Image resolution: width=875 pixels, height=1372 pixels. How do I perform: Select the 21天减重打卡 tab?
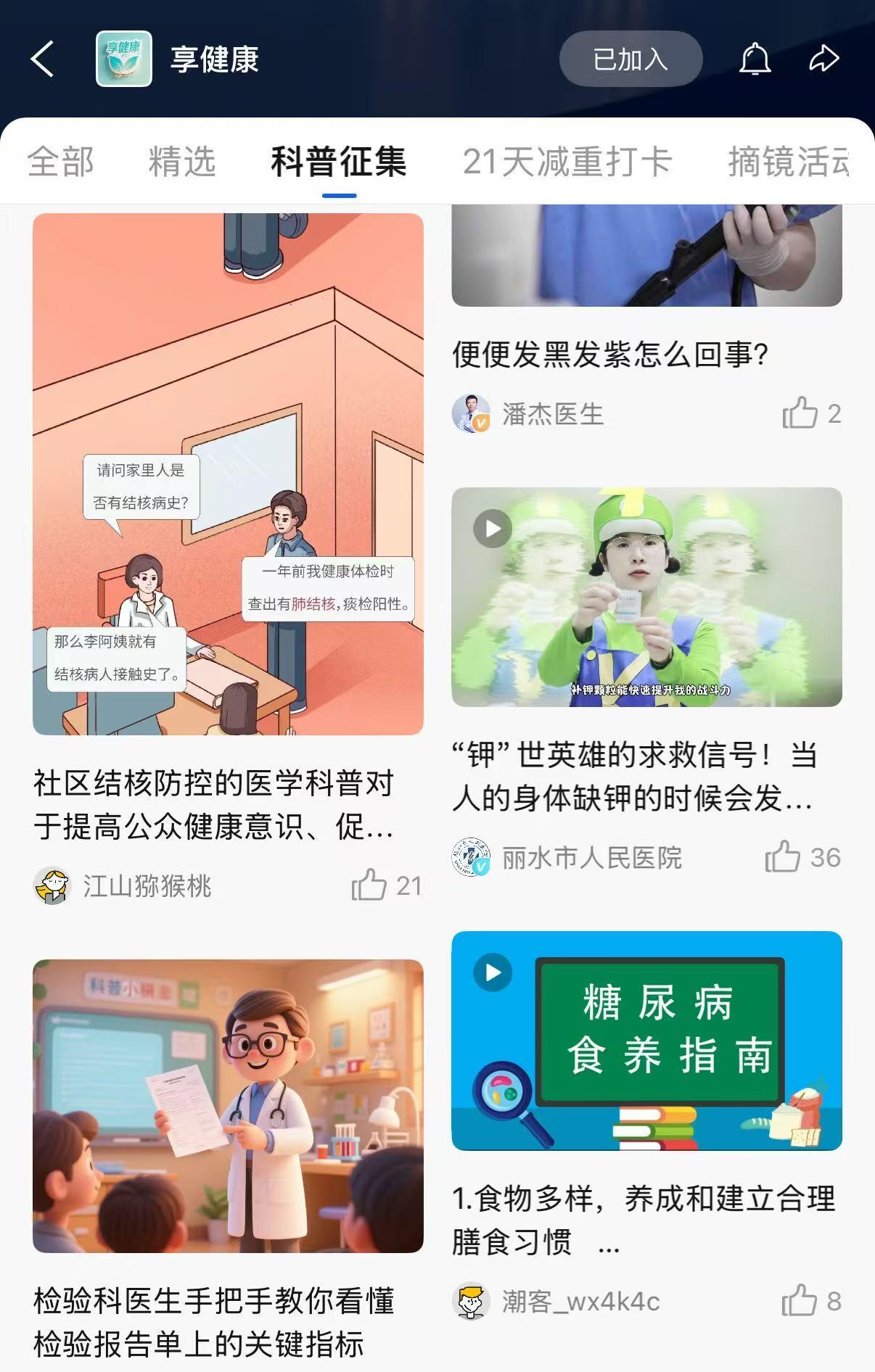click(567, 161)
